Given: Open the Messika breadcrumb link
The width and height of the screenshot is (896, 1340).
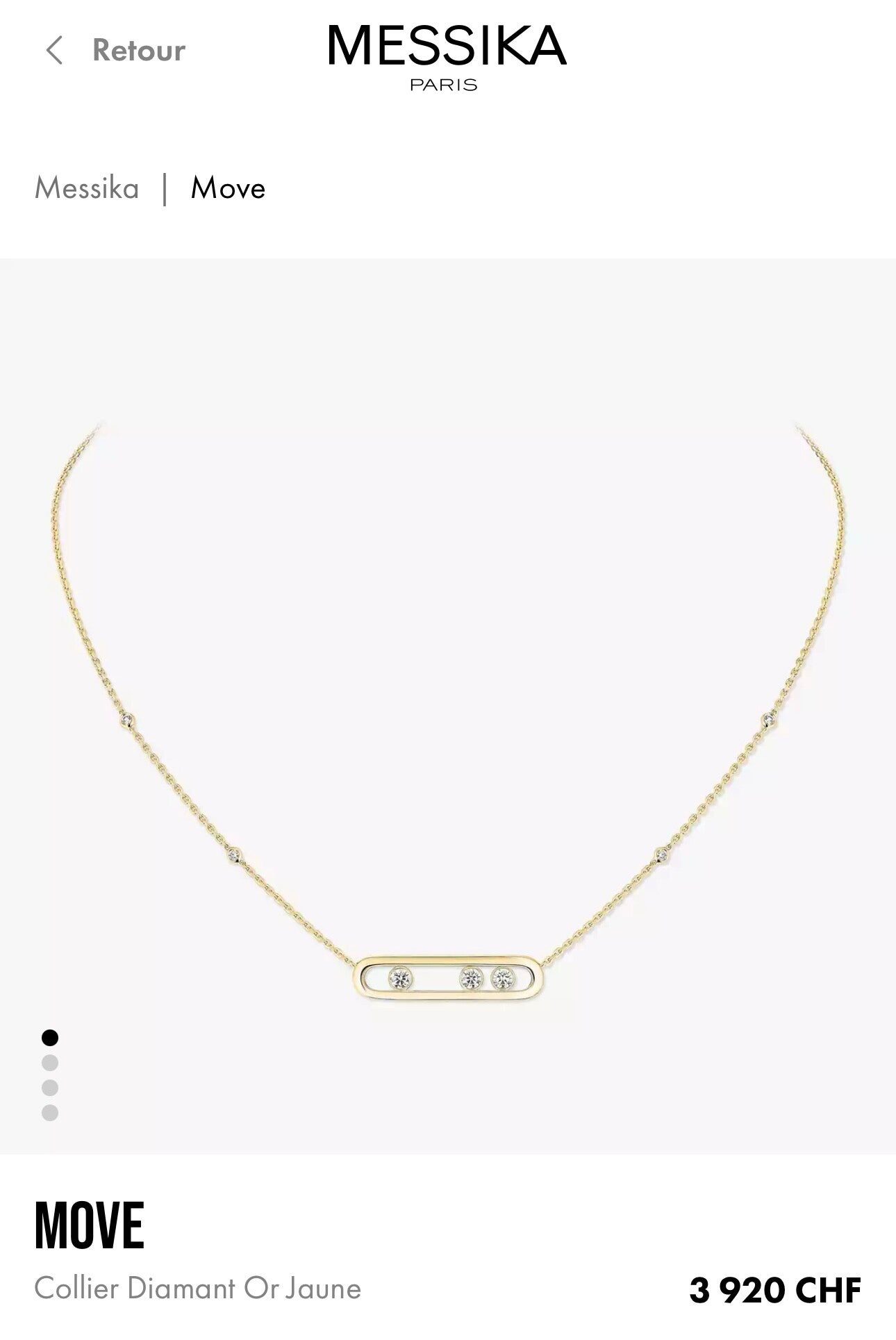Looking at the screenshot, I should tap(87, 188).
